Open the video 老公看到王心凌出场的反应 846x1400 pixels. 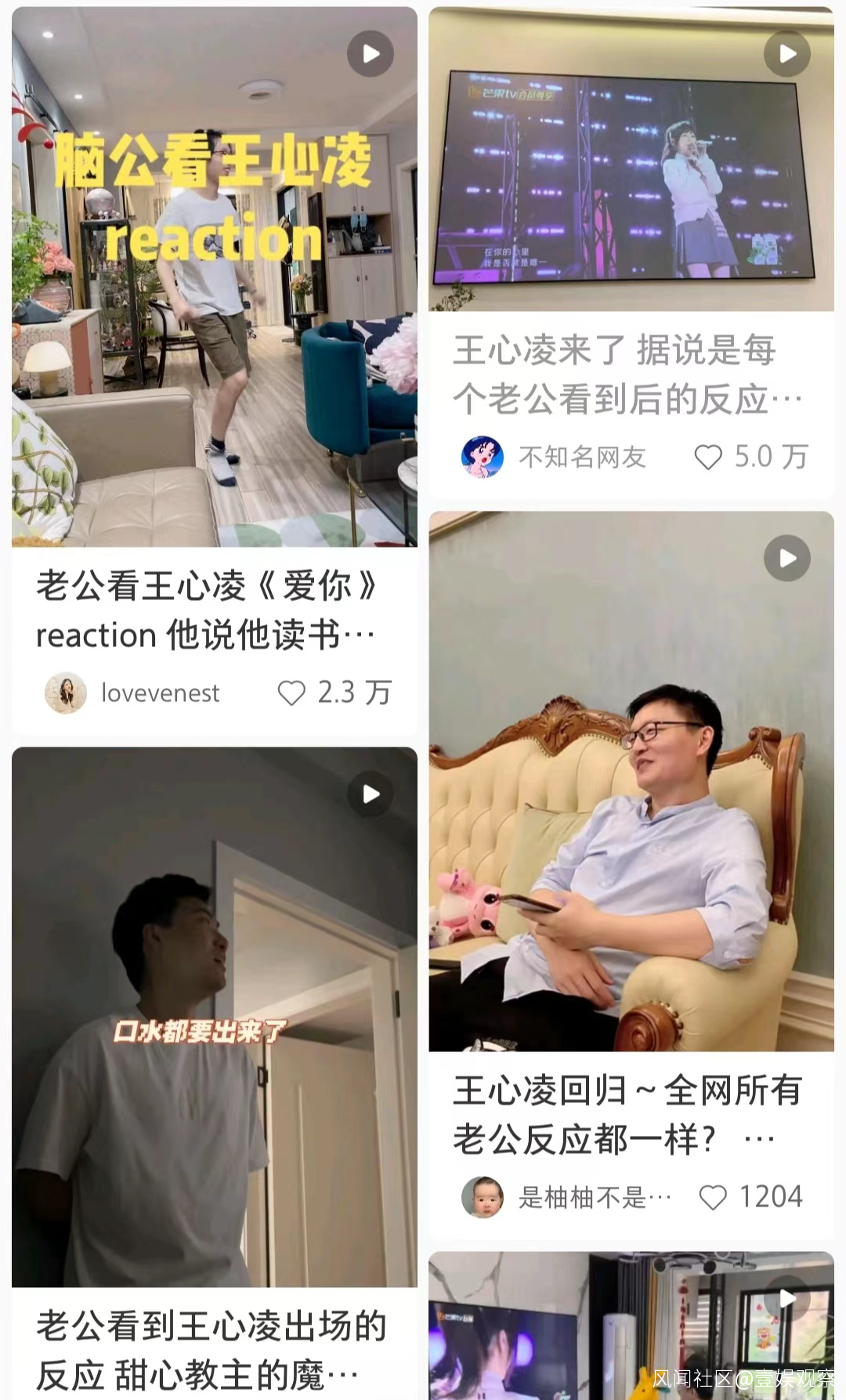coord(214,1017)
